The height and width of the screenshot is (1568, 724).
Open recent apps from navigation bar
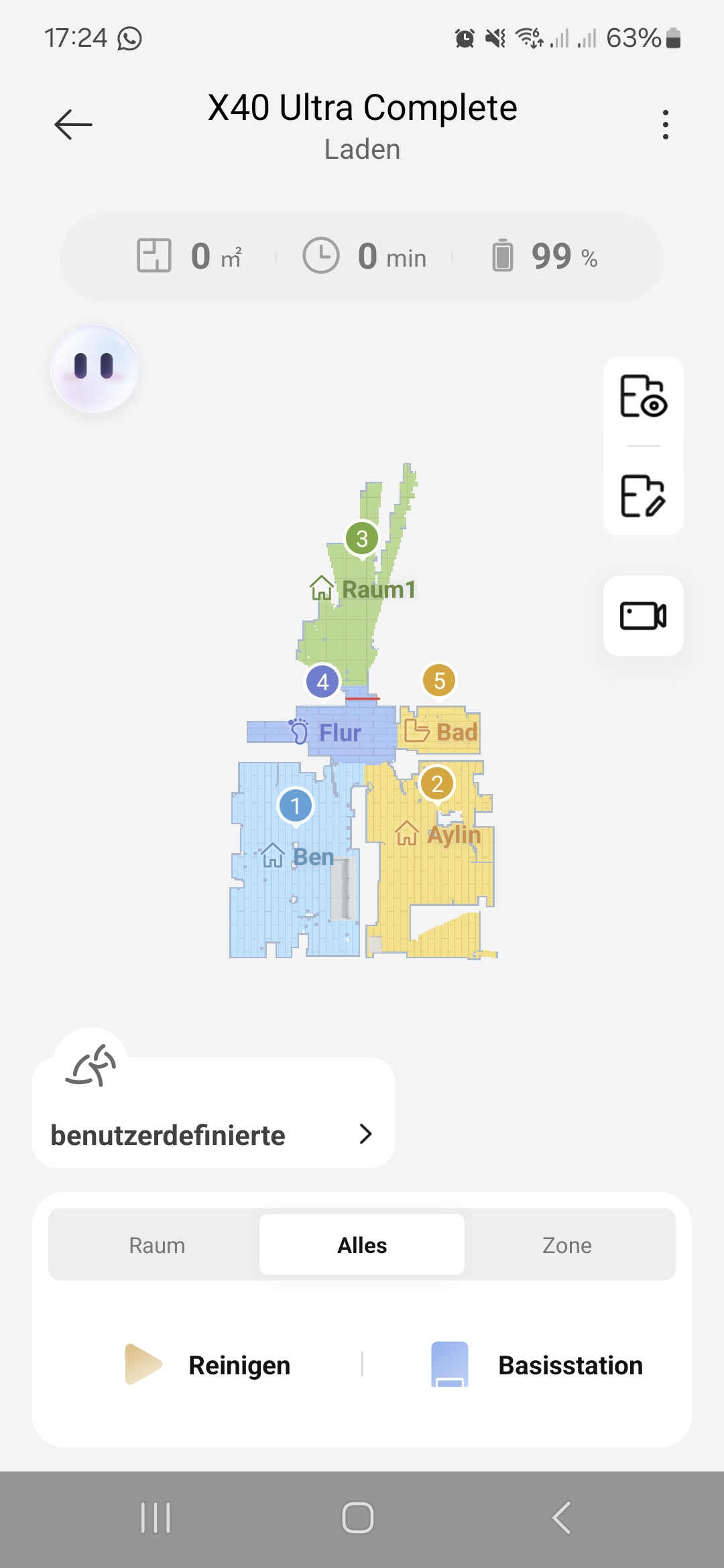pos(156,1518)
